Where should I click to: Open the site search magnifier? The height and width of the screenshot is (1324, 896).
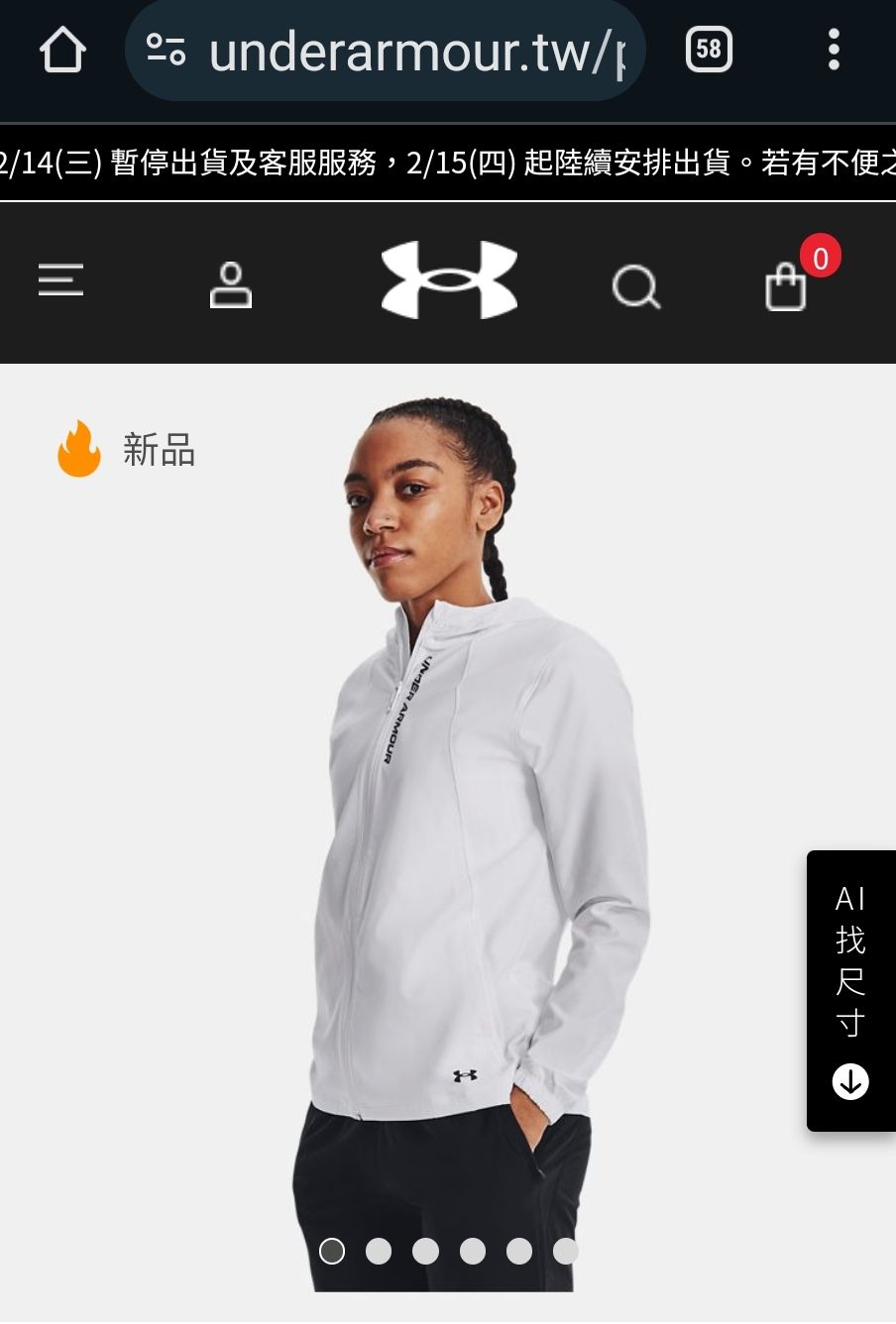coord(635,287)
